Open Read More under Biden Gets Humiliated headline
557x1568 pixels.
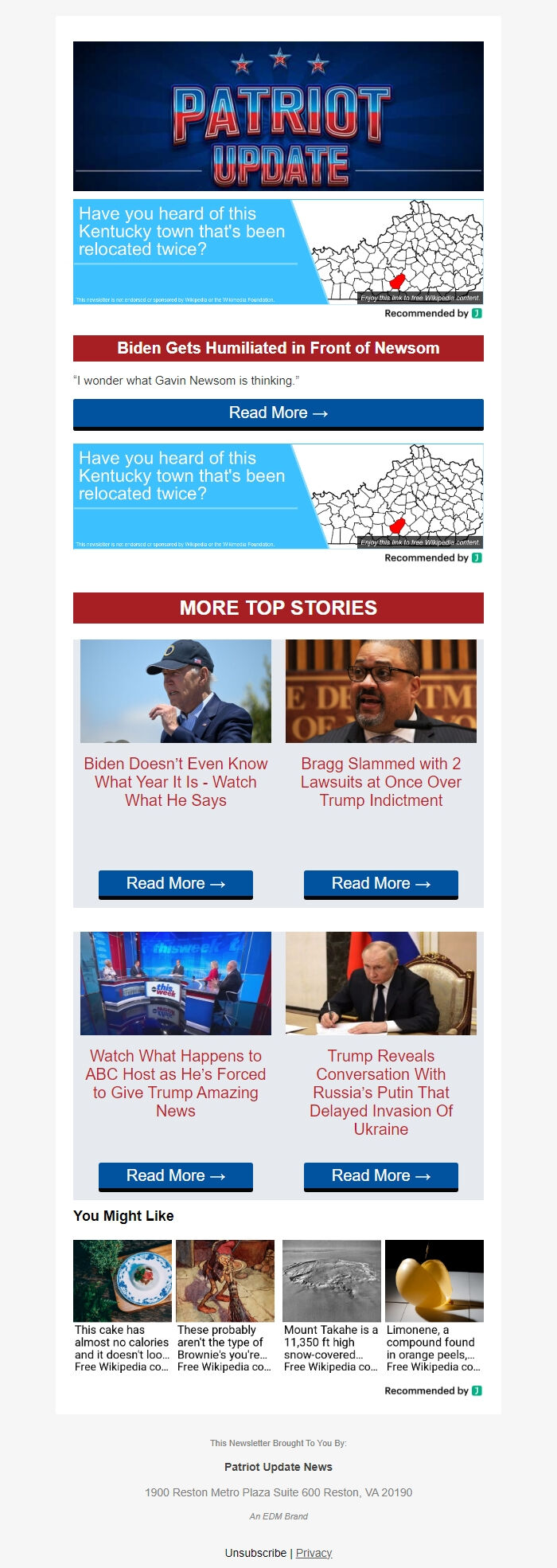(x=278, y=413)
